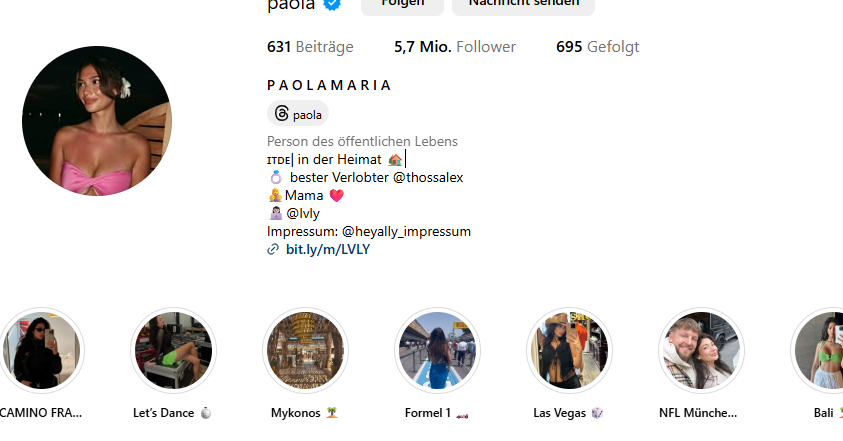Image resolution: width=843 pixels, height=441 pixels.
Task: View the NFL Münche... highlight
Action: click(700, 351)
